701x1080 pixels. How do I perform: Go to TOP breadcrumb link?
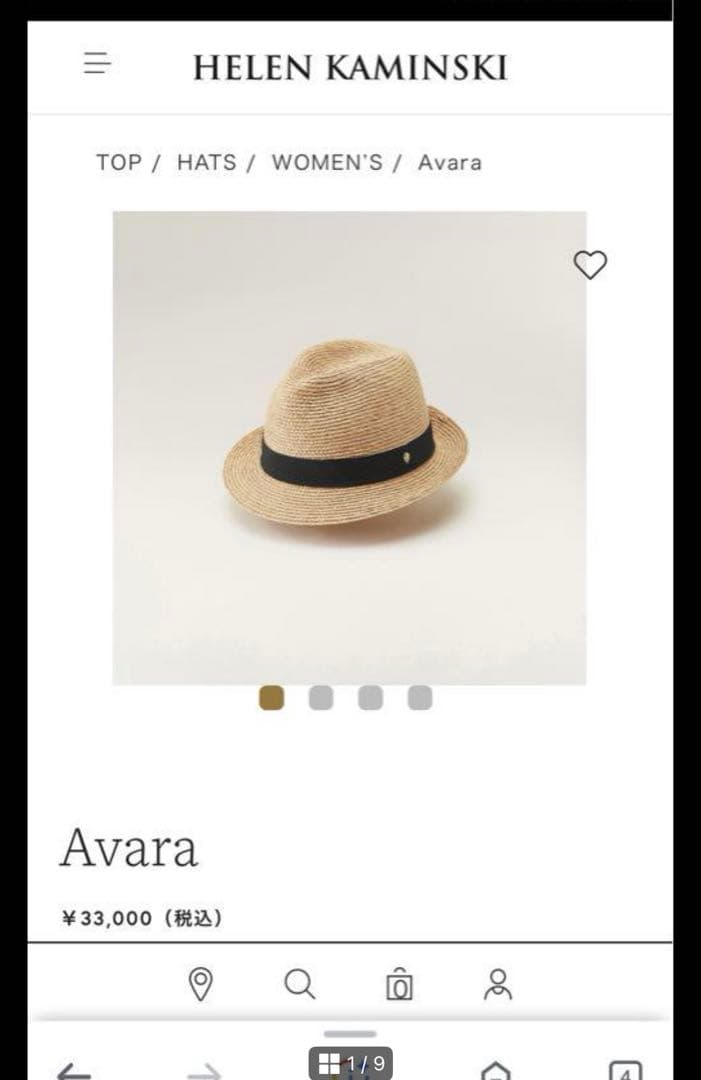click(x=118, y=162)
